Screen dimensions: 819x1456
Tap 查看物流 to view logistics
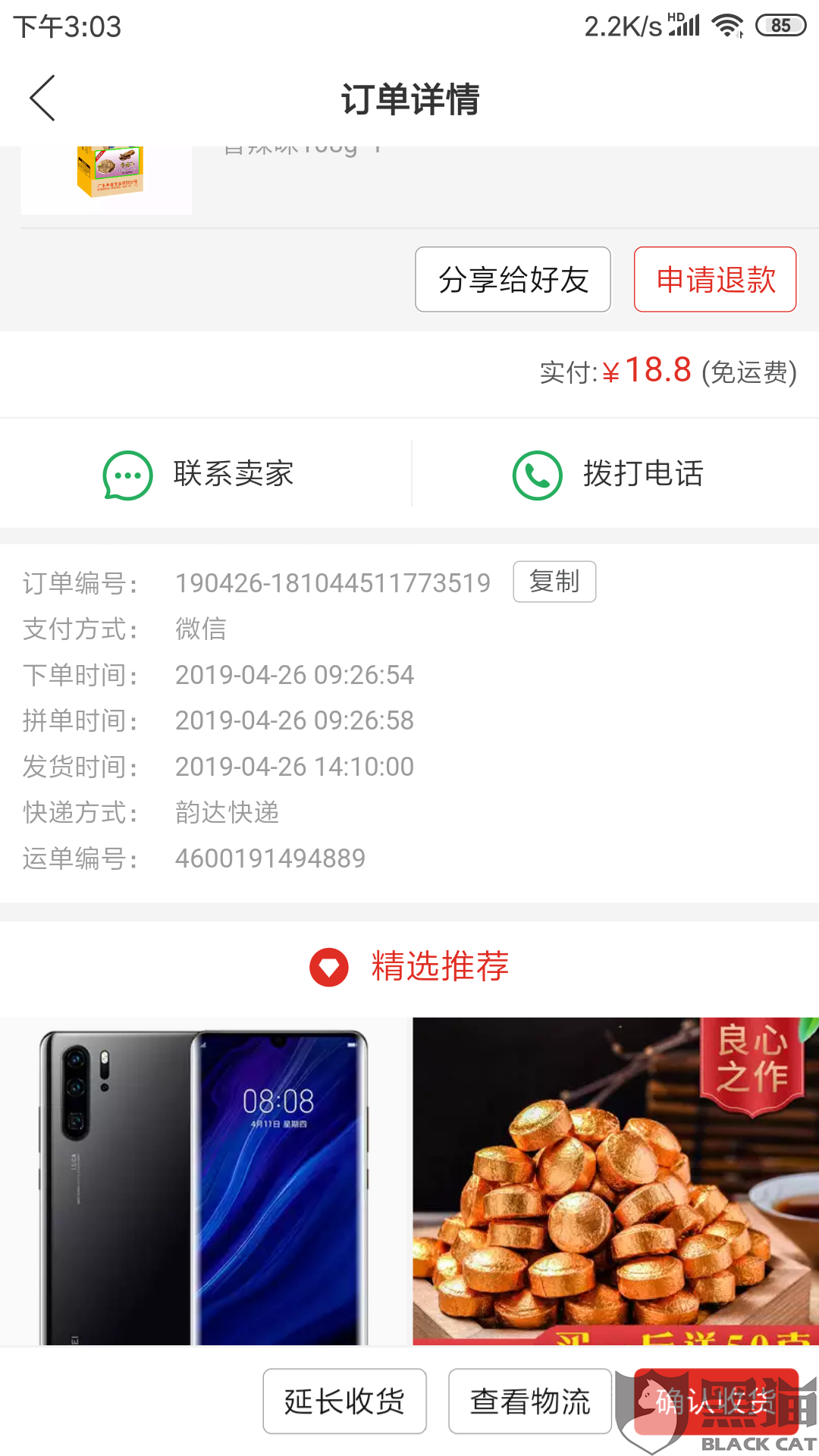[529, 1402]
